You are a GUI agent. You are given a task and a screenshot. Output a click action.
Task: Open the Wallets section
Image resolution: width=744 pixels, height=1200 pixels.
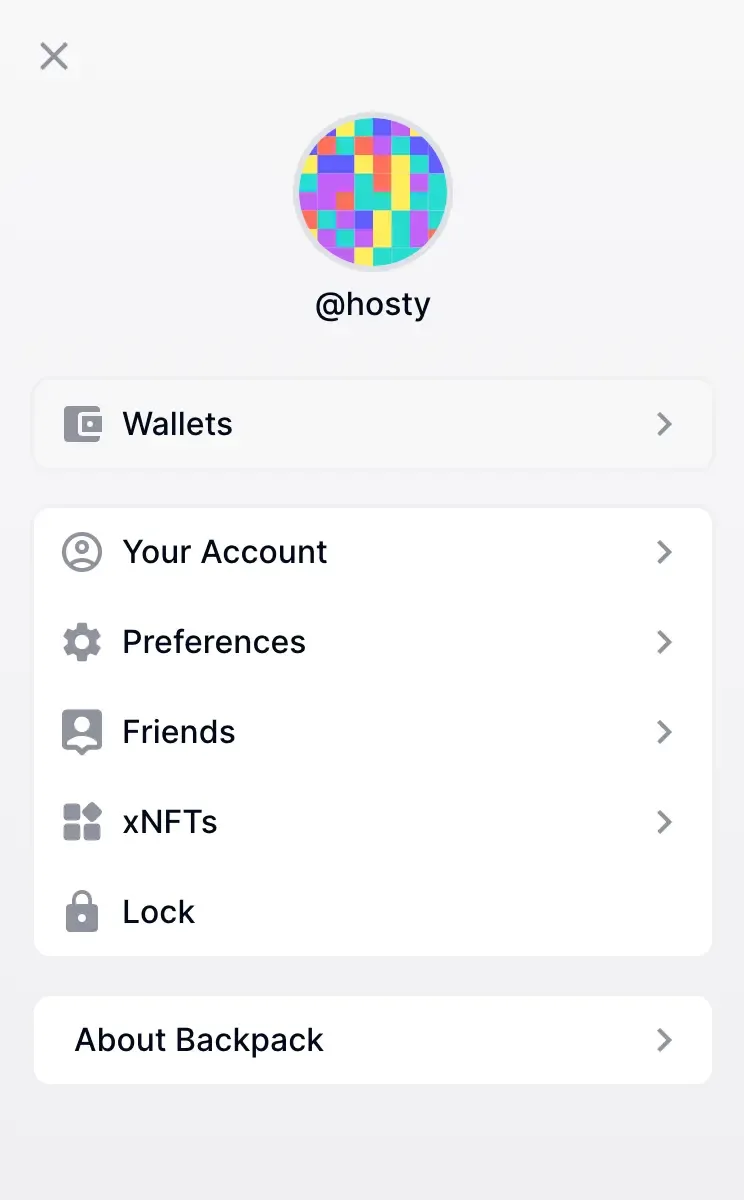coord(372,424)
